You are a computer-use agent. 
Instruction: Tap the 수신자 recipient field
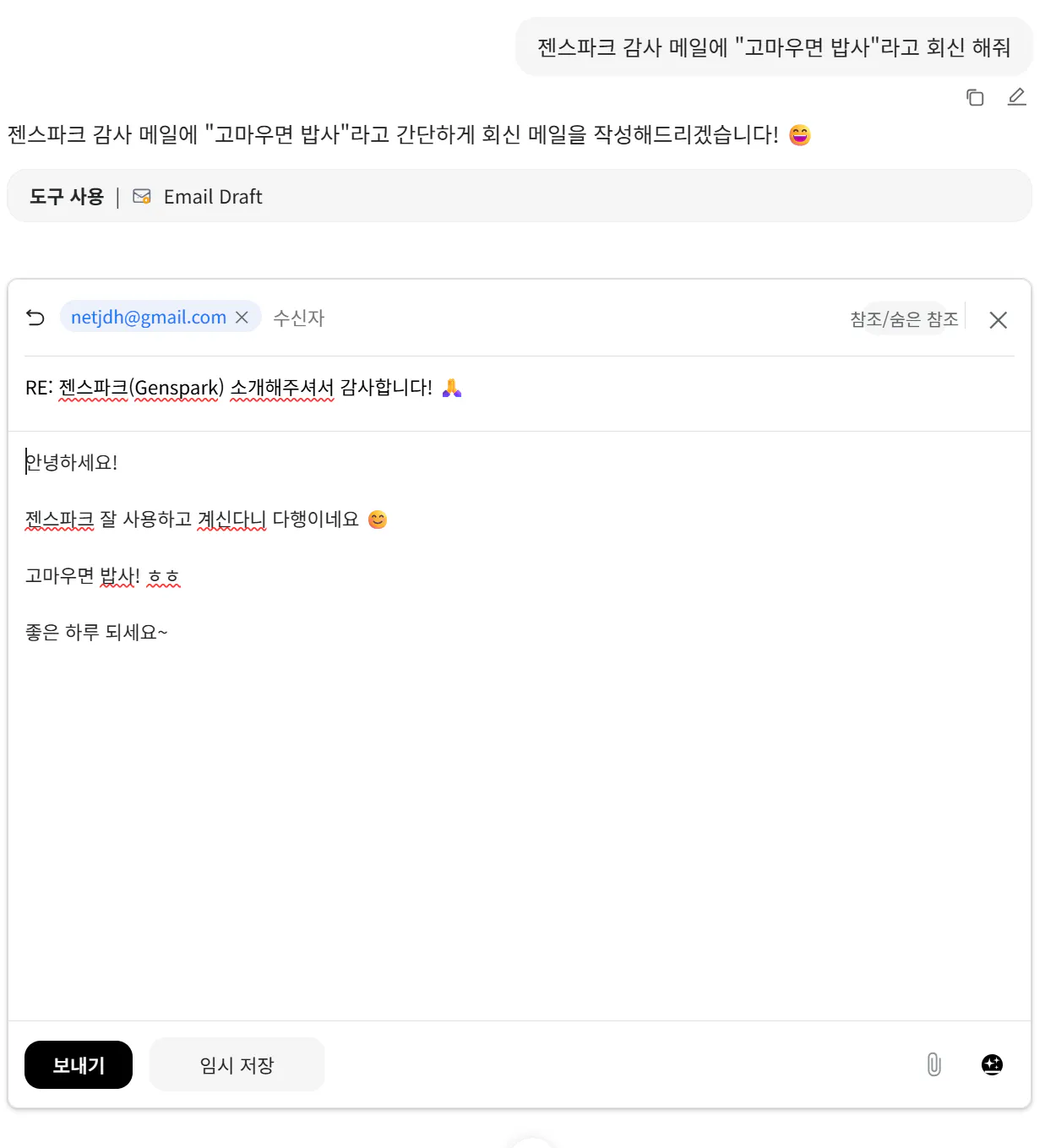coord(299,318)
